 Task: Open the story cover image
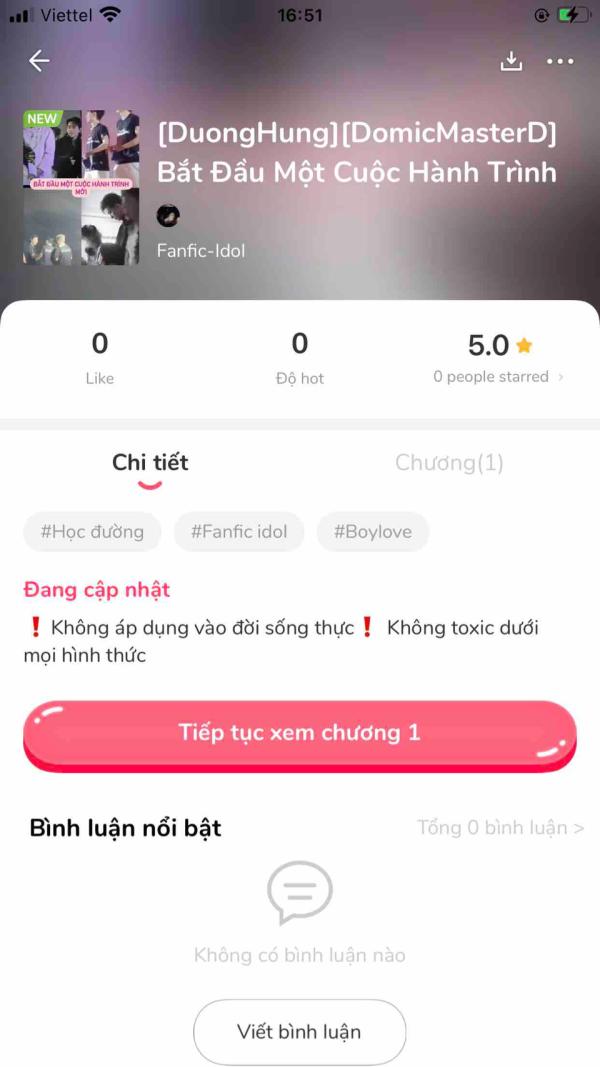tap(81, 187)
